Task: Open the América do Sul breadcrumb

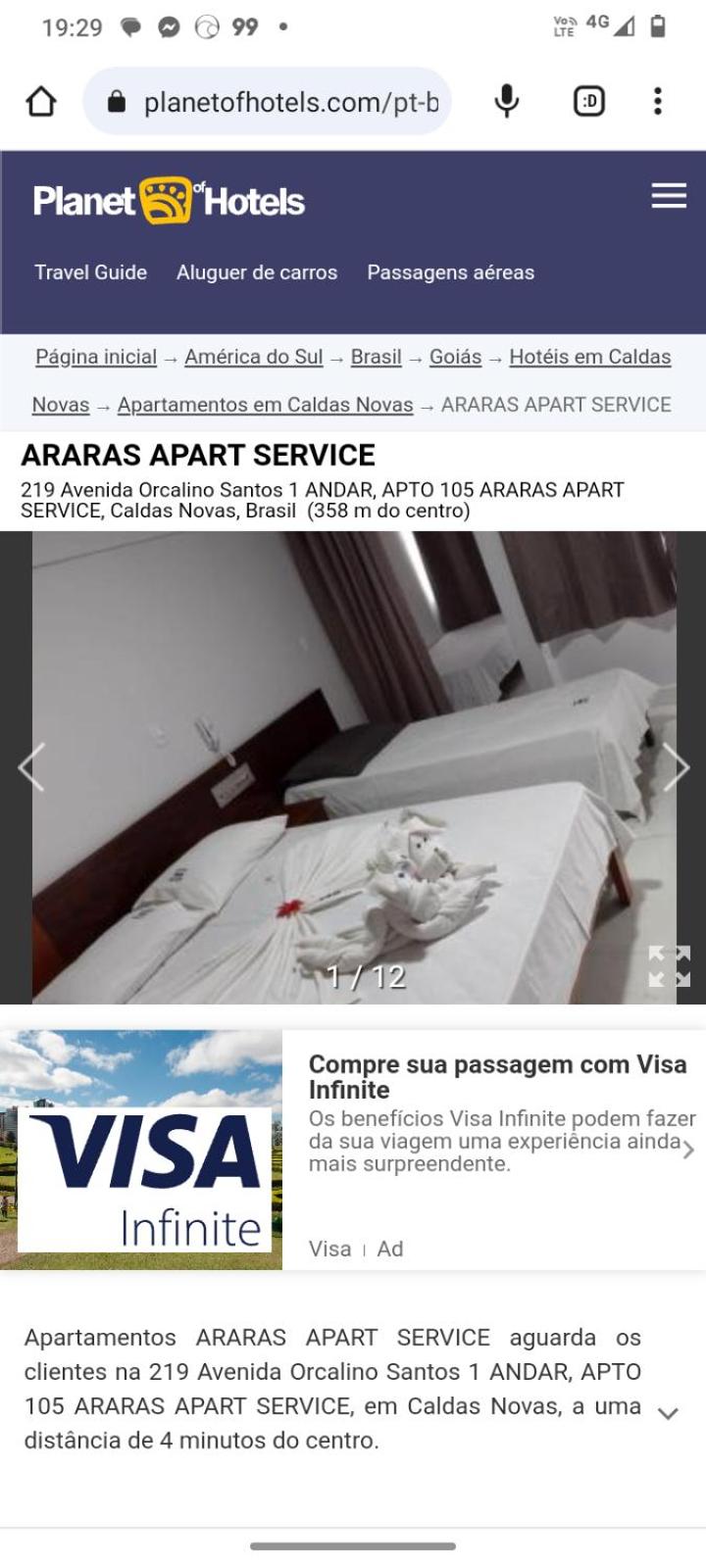Action: pyautogui.click(x=253, y=357)
